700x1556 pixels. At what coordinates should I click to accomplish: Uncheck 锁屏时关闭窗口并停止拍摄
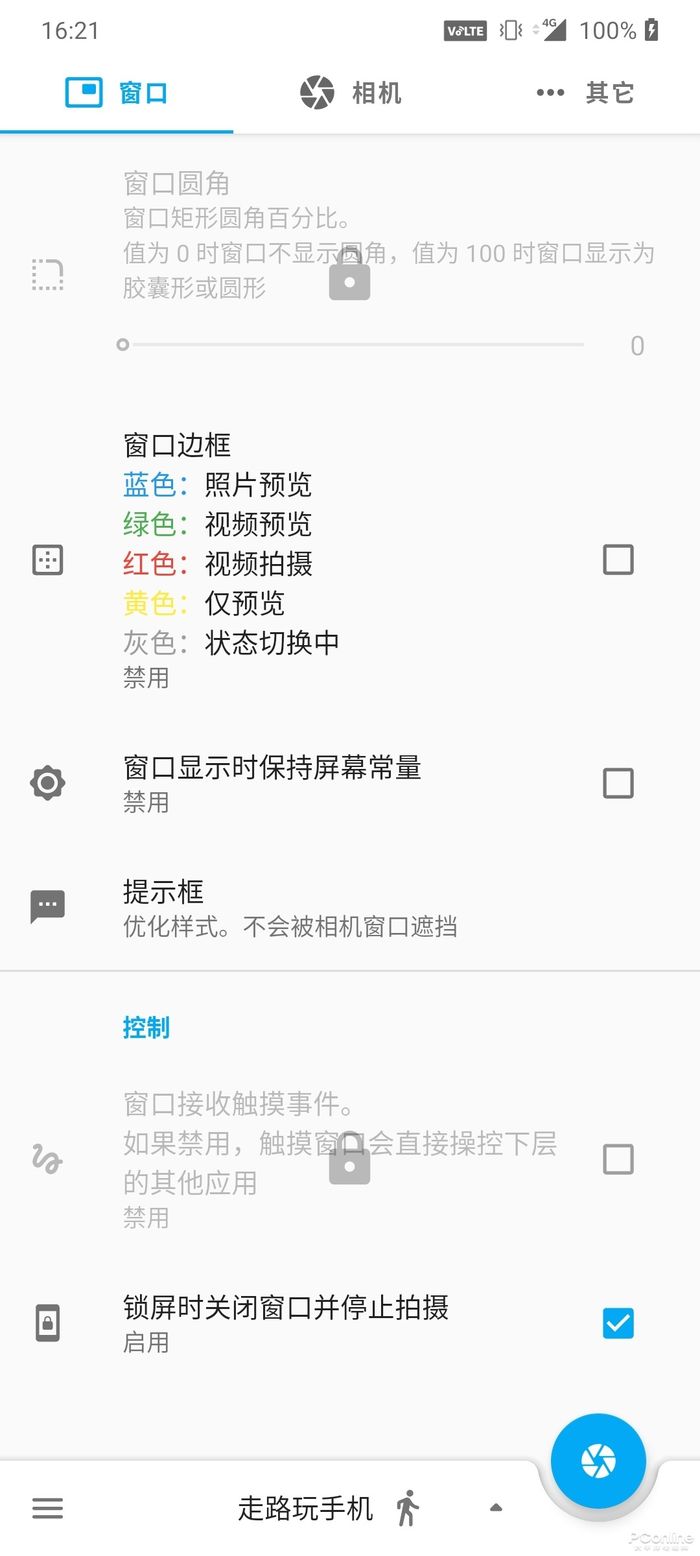point(618,1323)
